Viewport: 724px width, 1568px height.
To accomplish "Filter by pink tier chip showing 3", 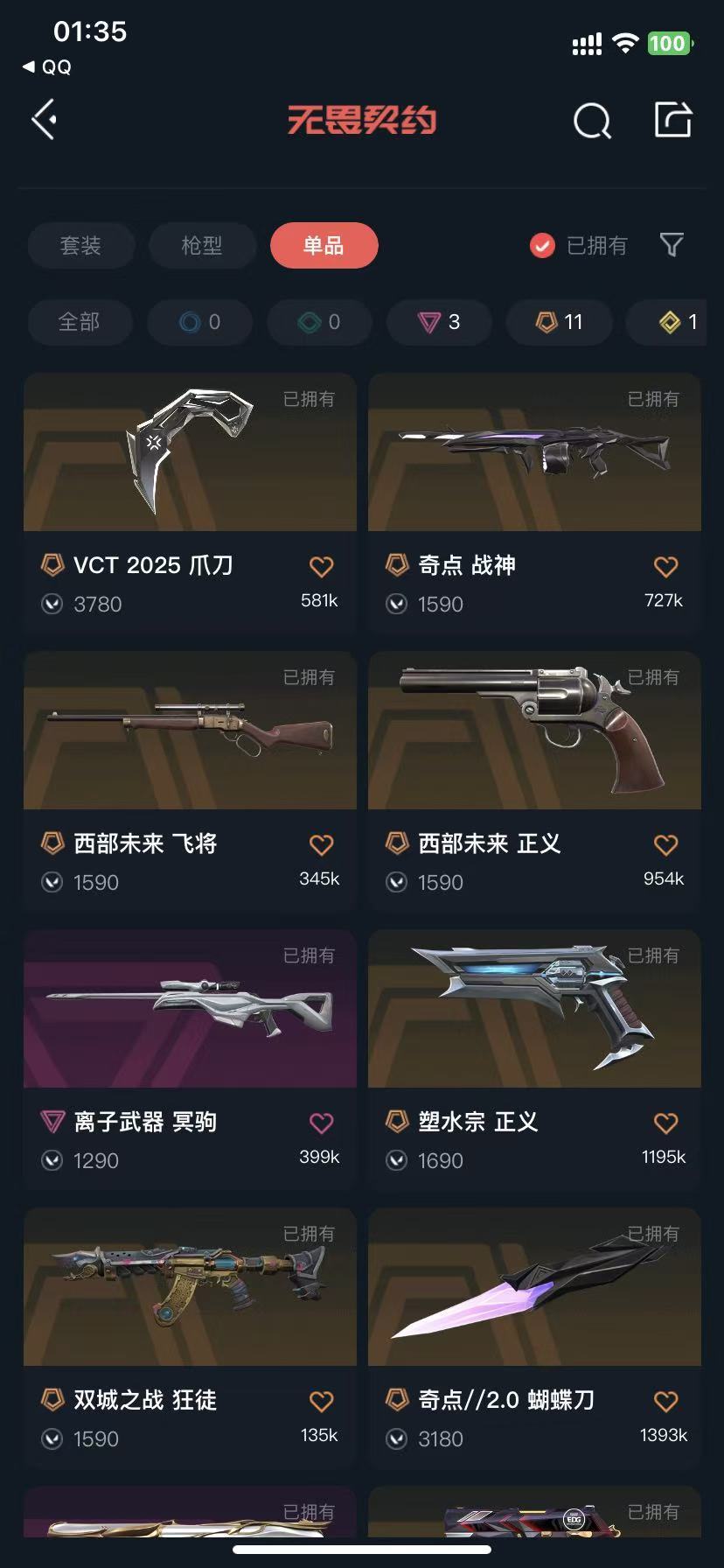I will pos(439,322).
